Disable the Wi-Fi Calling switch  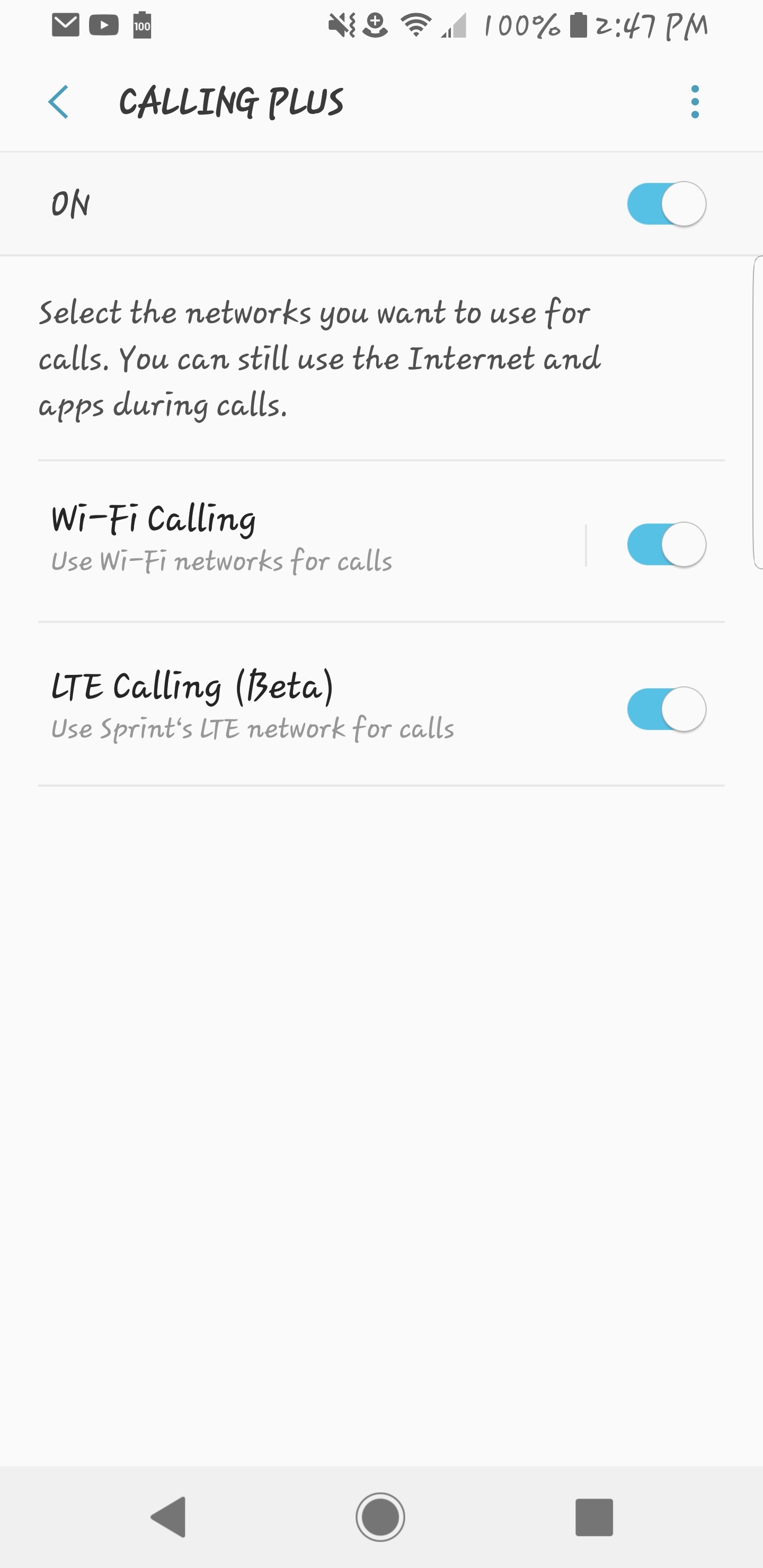pyautogui.click(x=666, y=544)
